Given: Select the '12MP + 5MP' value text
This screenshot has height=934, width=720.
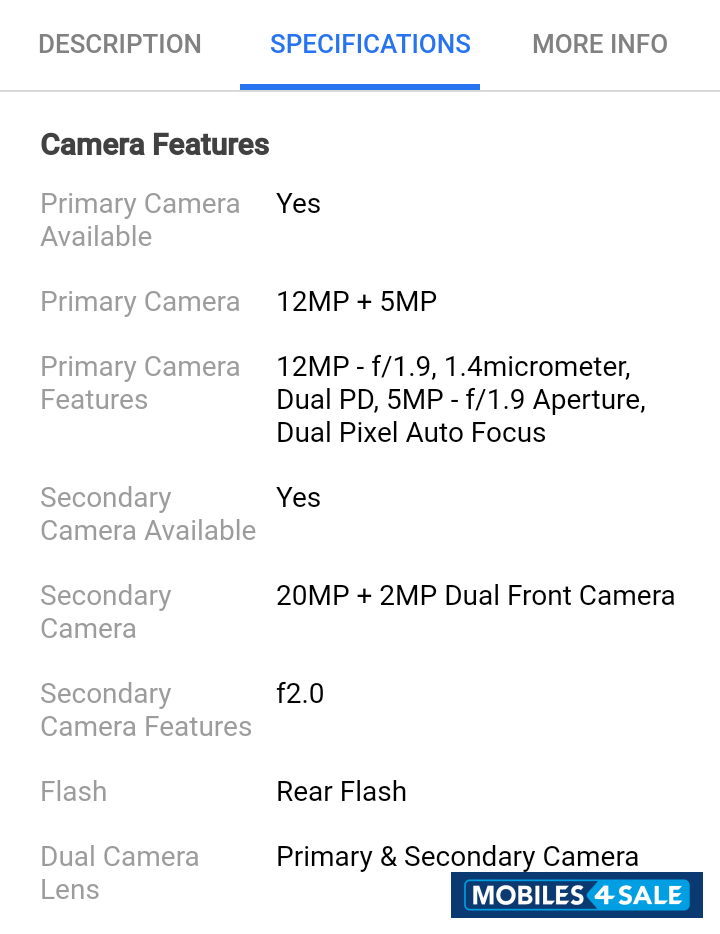Looking at the screenshot, I should 356,301.
